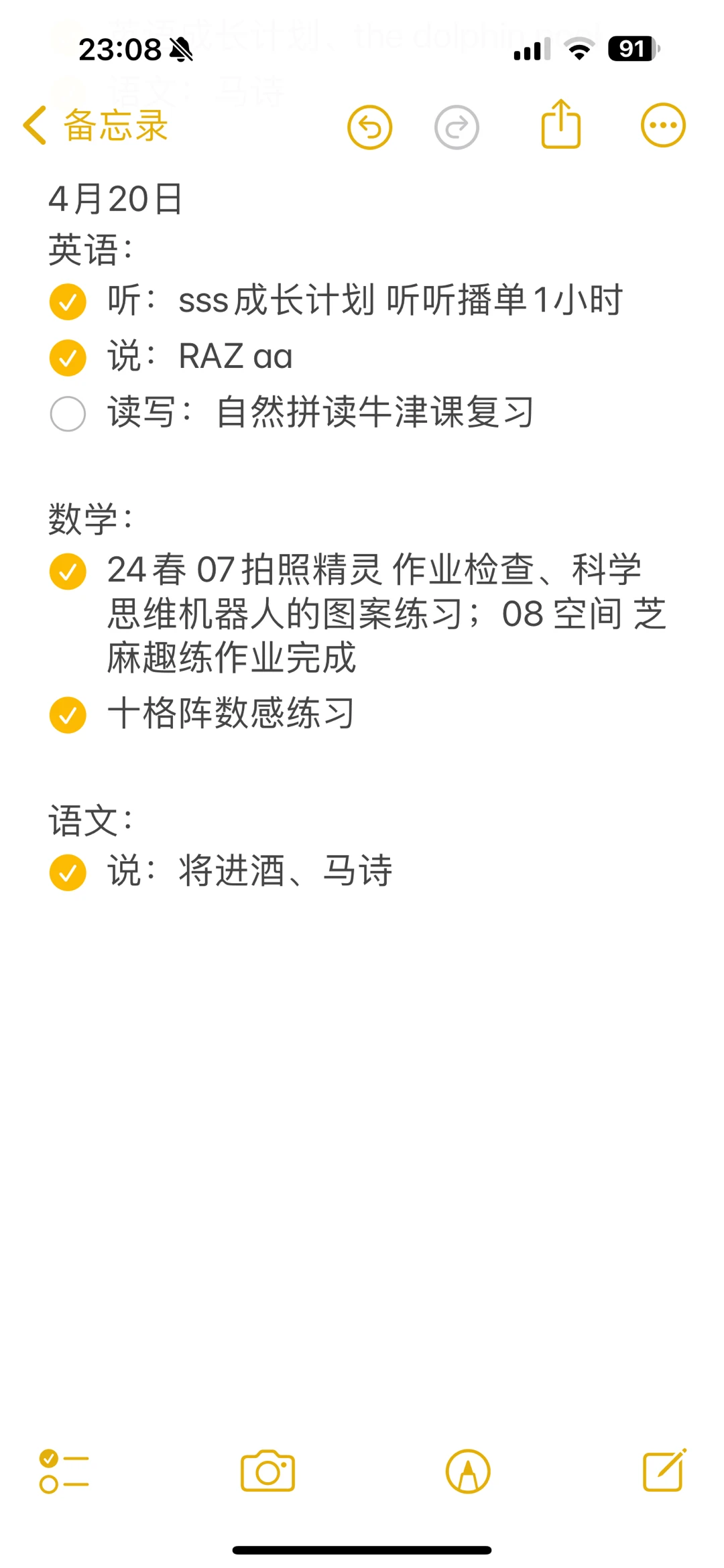Tap the redo arrow icon

[x=457, y=127]
